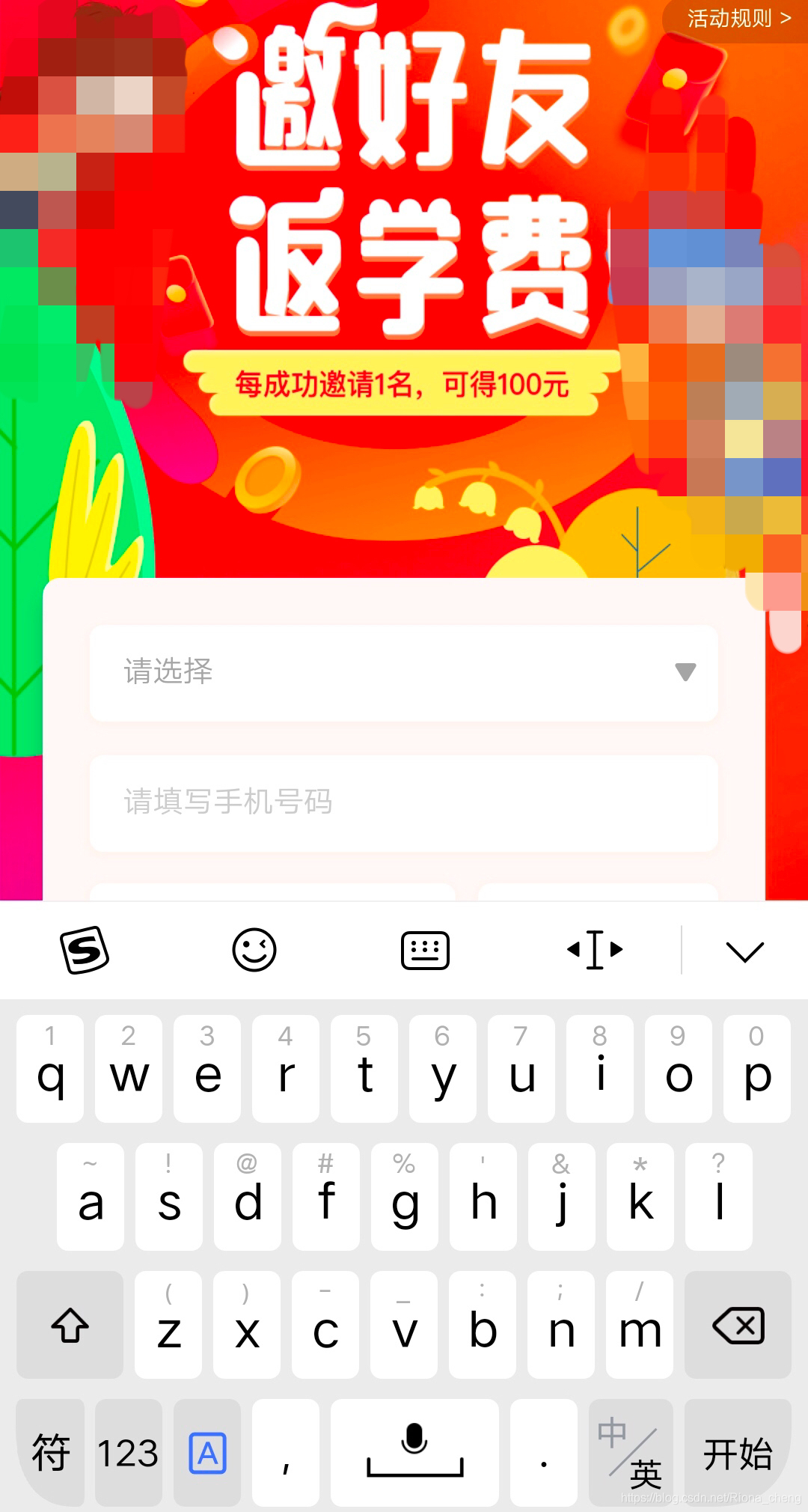Tap the microphone space bar
The height and width of the screenshot is (1512, 808).
[415, 1453]
